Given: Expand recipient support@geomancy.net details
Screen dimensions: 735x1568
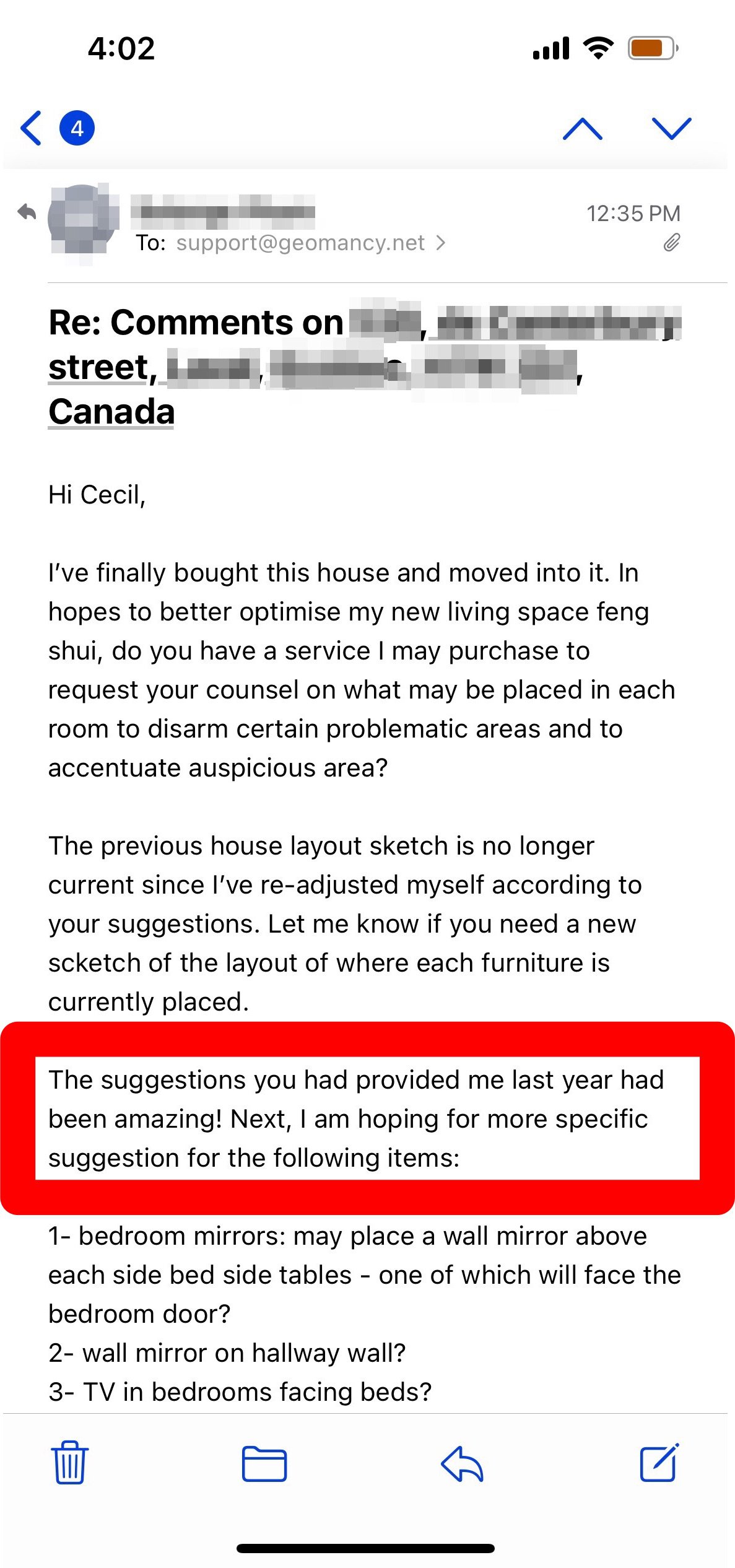Looking at the screenshot, I should (x=310, y=243).
